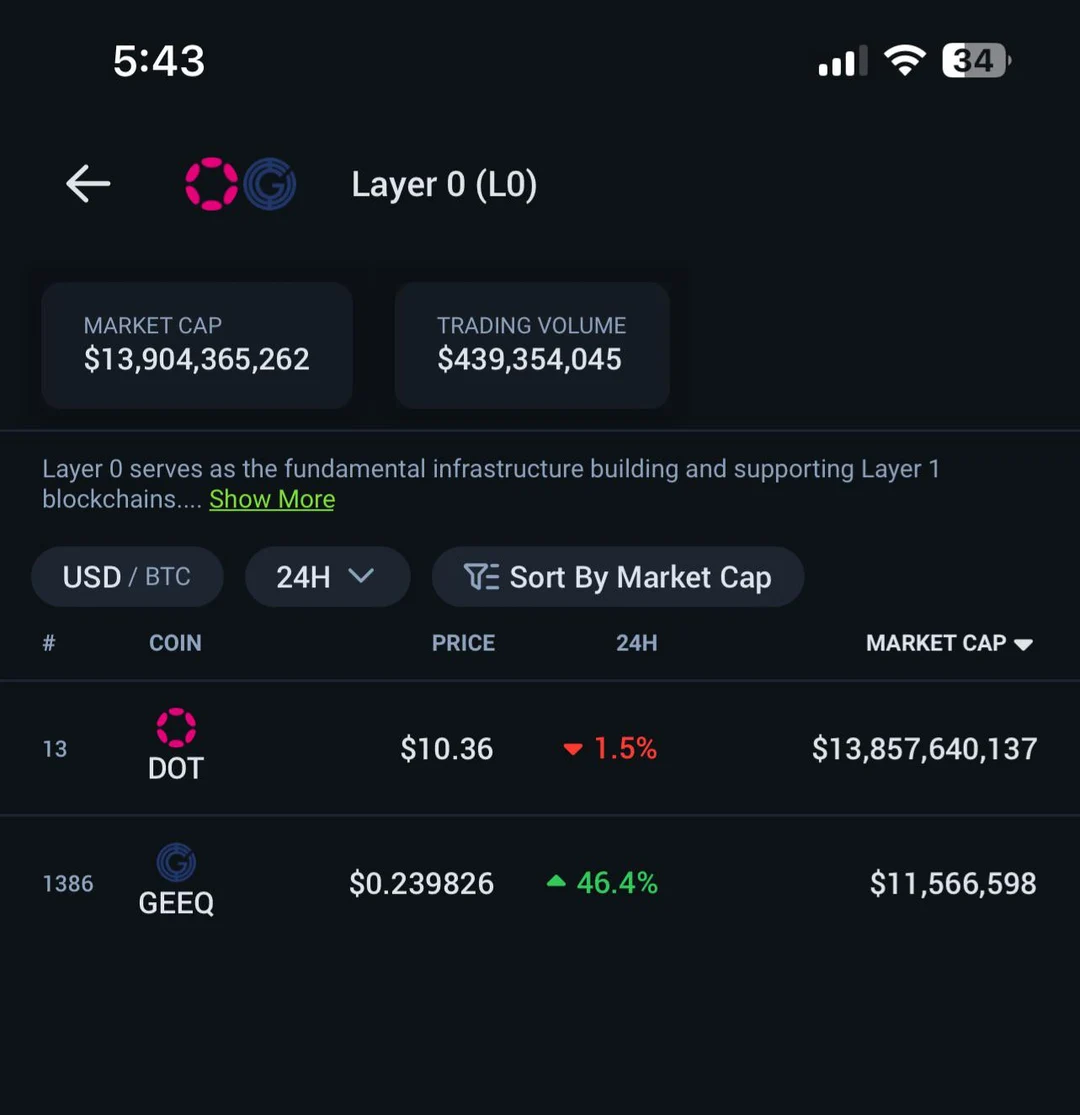Expand the chevron beside 24H
This screenshot has height=1115, width=1080.
pos(361,576)
